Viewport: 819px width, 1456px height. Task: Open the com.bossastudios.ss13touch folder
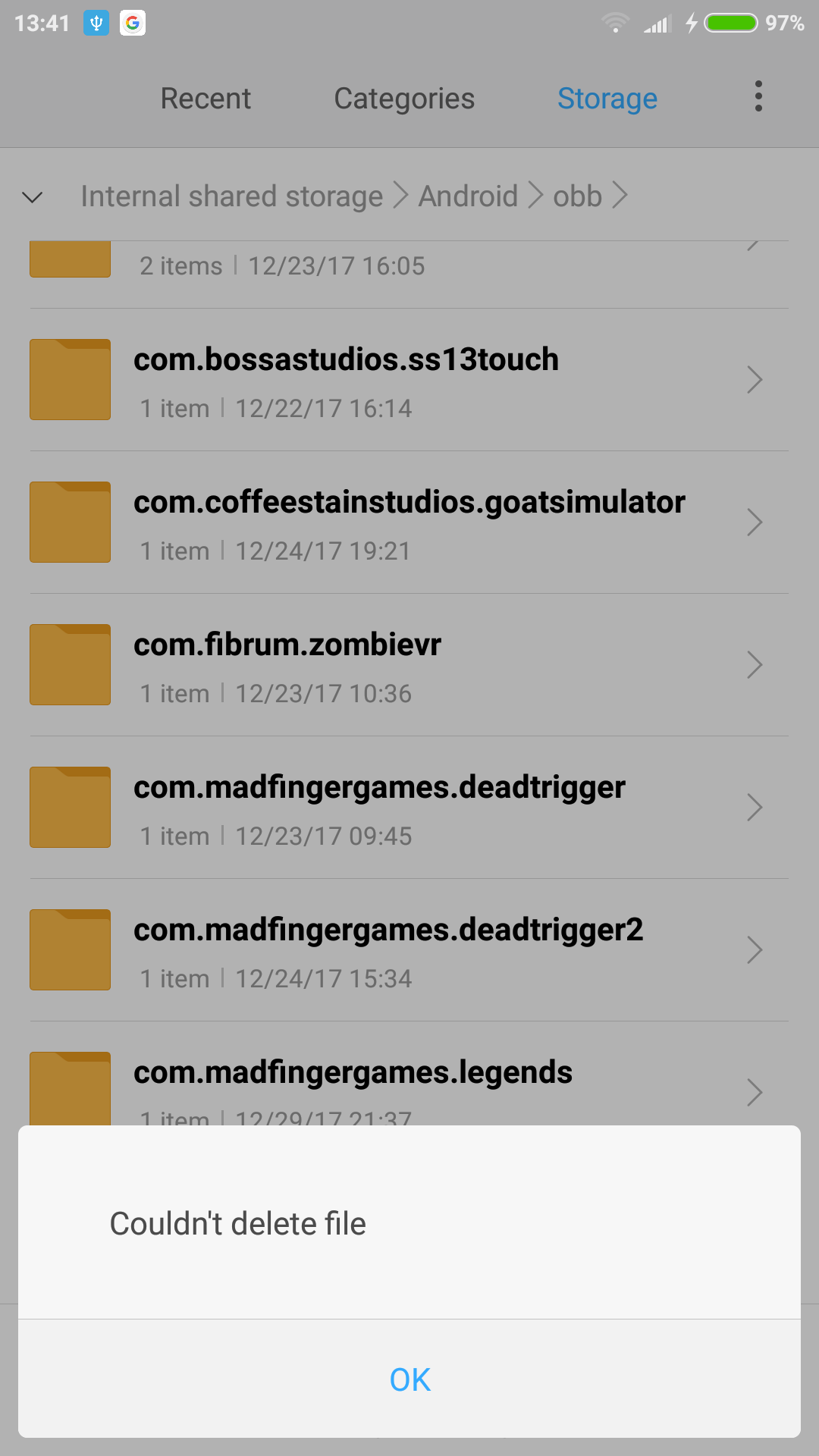point(409,380)
